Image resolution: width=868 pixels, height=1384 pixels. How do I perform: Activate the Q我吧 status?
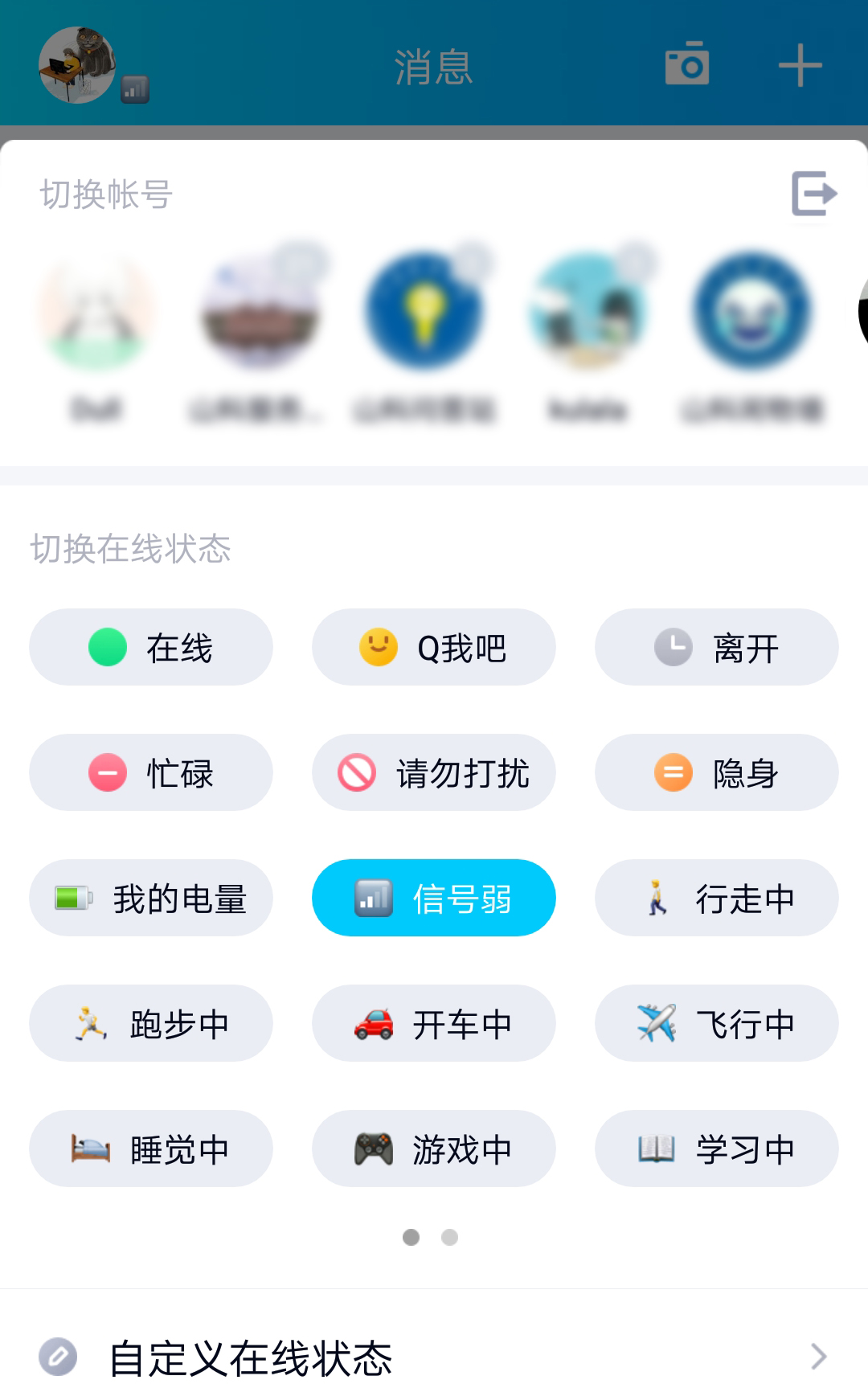pyautogui.click(x=434, y=647)
